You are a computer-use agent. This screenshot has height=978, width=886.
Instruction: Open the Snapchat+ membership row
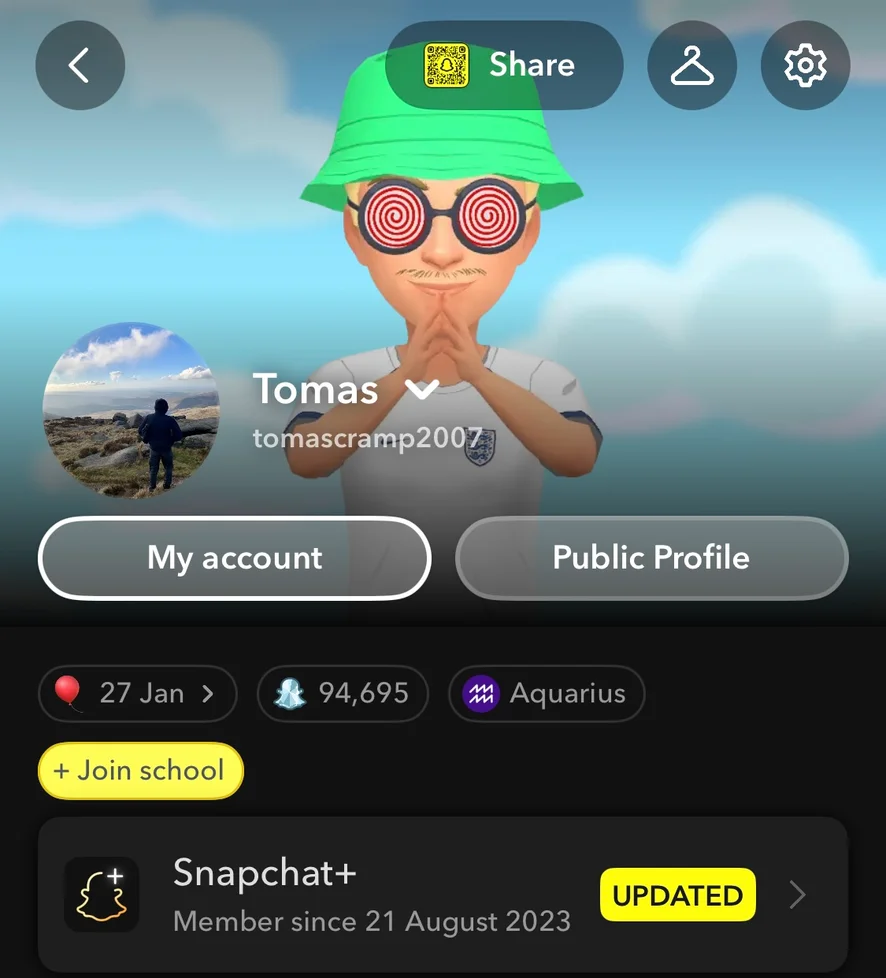[442, 894]
